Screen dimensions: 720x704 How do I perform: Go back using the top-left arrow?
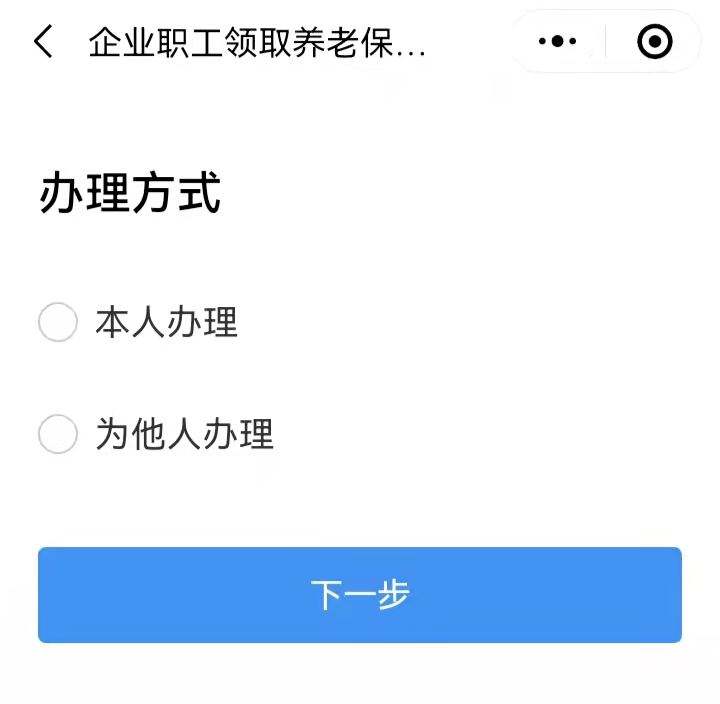[x=43, y=42]
